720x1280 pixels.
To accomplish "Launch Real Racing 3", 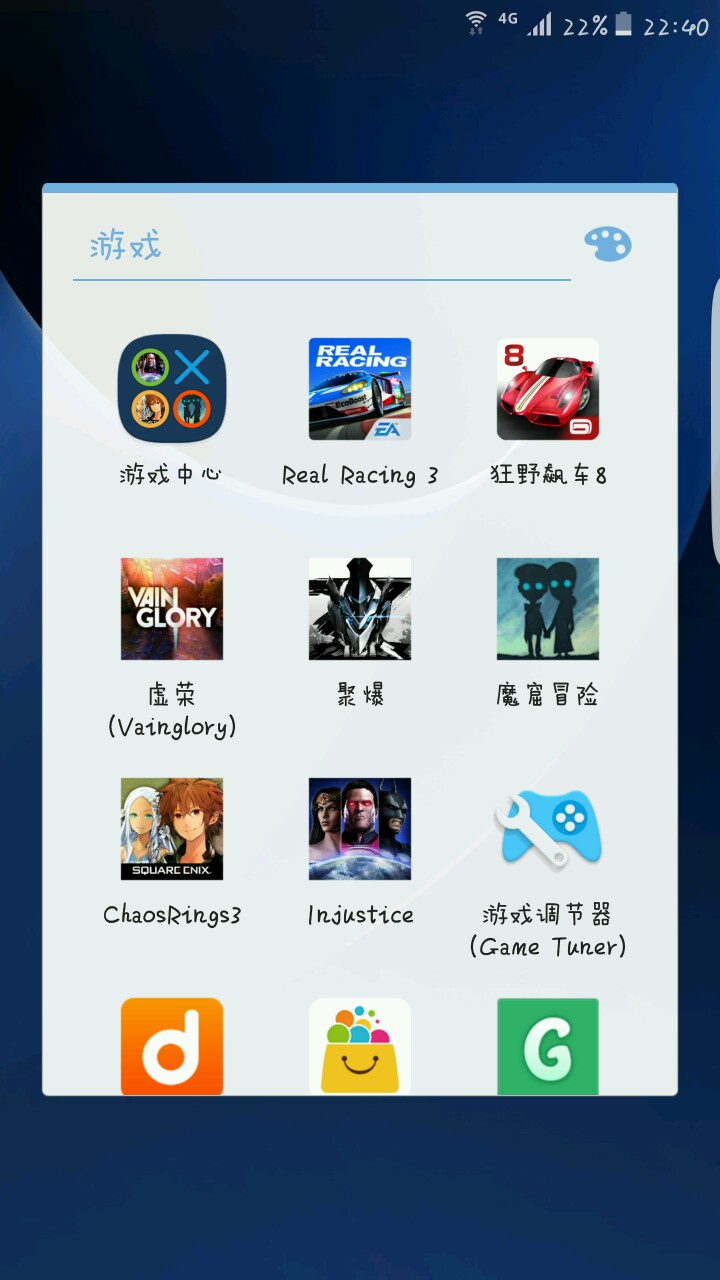I will [360, 389].
